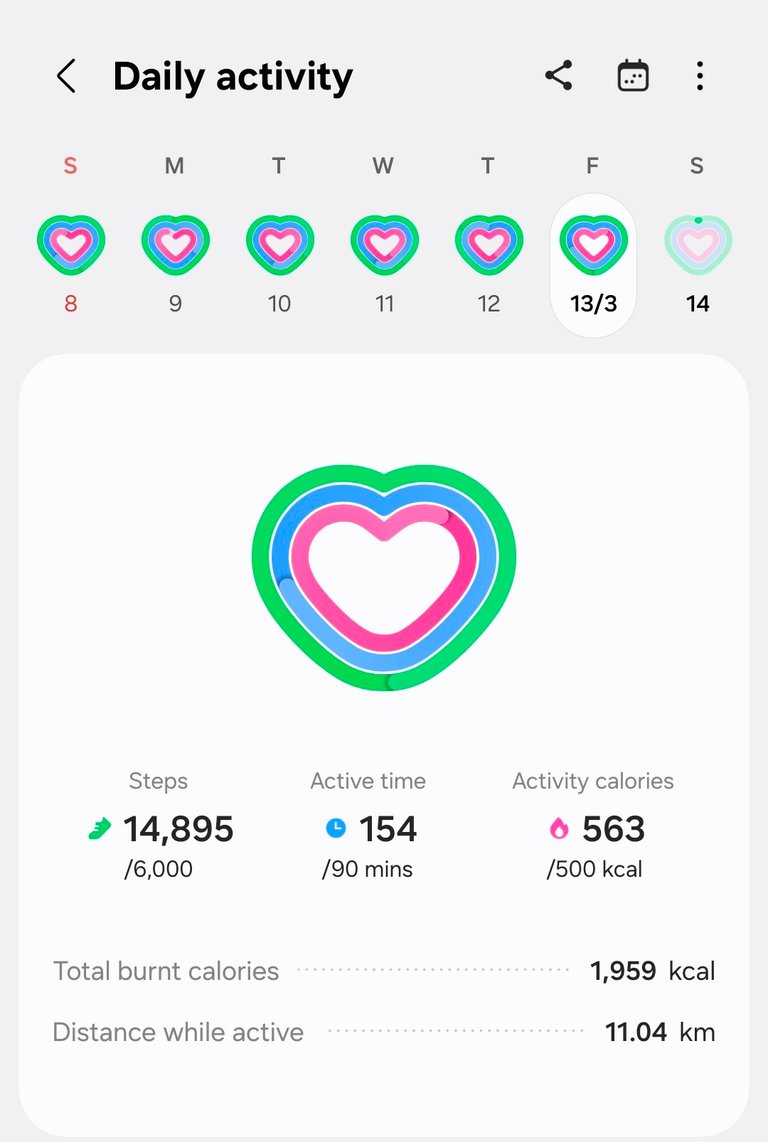This screenshot has width=768, height=1142.
Task: Select Monday the 9th
Action: click(175, 246)
